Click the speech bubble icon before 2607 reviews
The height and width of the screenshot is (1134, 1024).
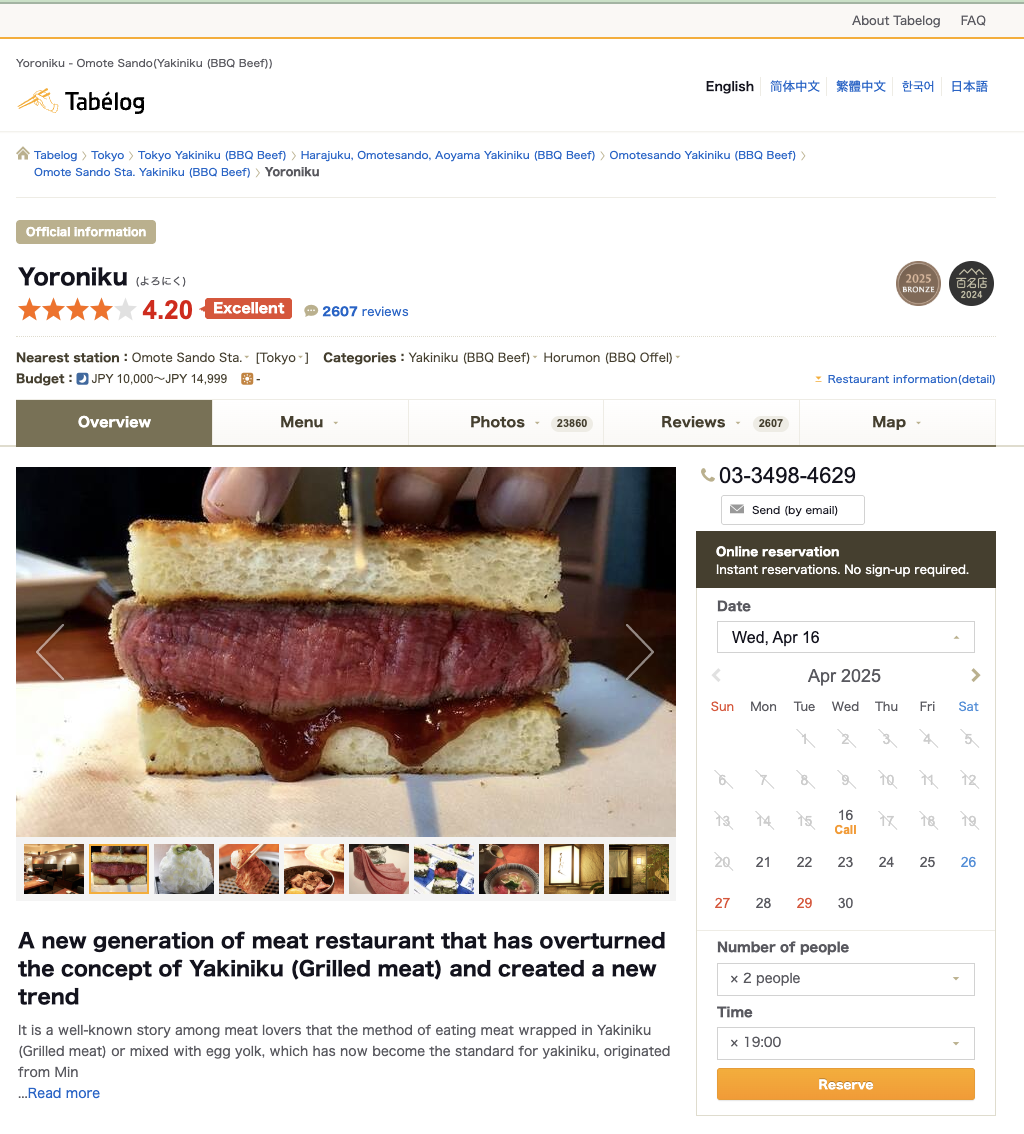point(311,311)
